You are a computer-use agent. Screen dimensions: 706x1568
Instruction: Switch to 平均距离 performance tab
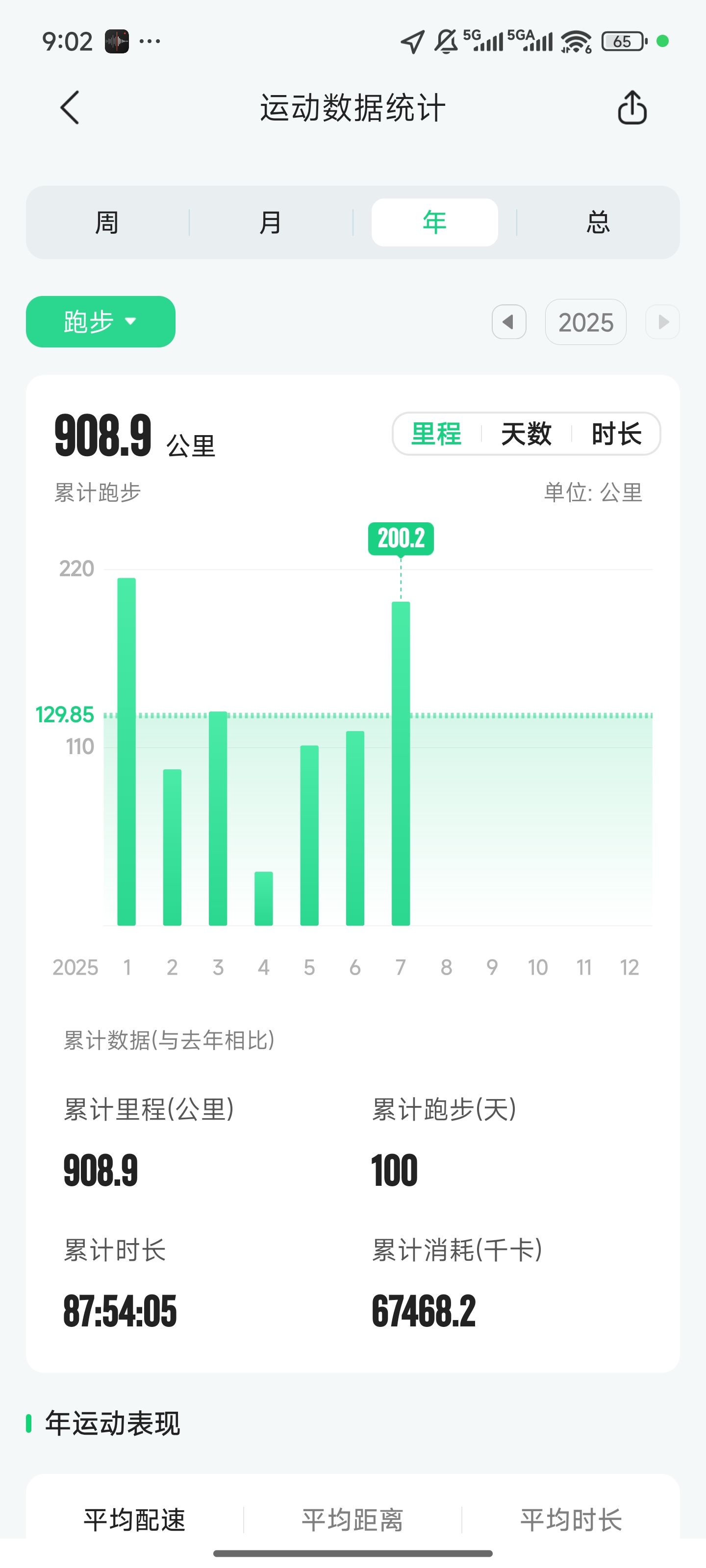(353, 1519)
